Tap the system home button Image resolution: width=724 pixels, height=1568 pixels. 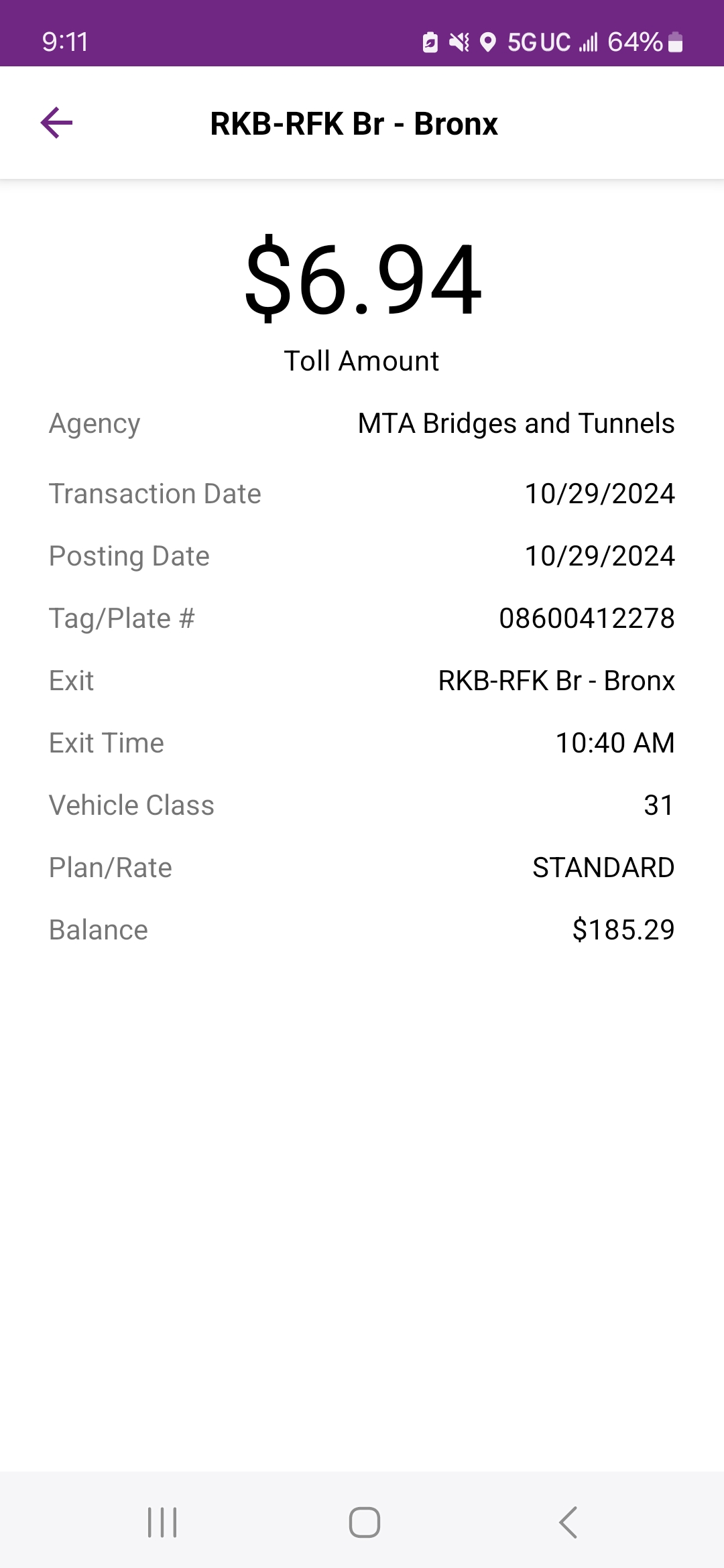coord(364,1522)
